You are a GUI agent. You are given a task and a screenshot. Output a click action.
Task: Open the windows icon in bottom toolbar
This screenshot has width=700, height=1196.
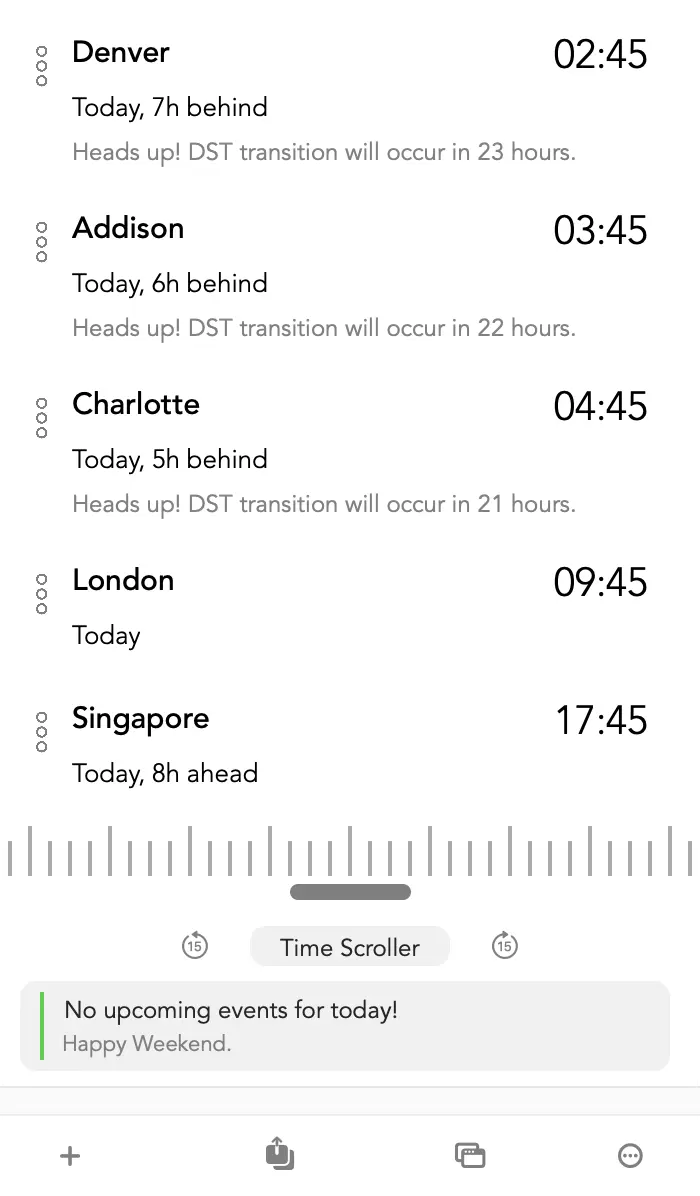(470, 1155)
